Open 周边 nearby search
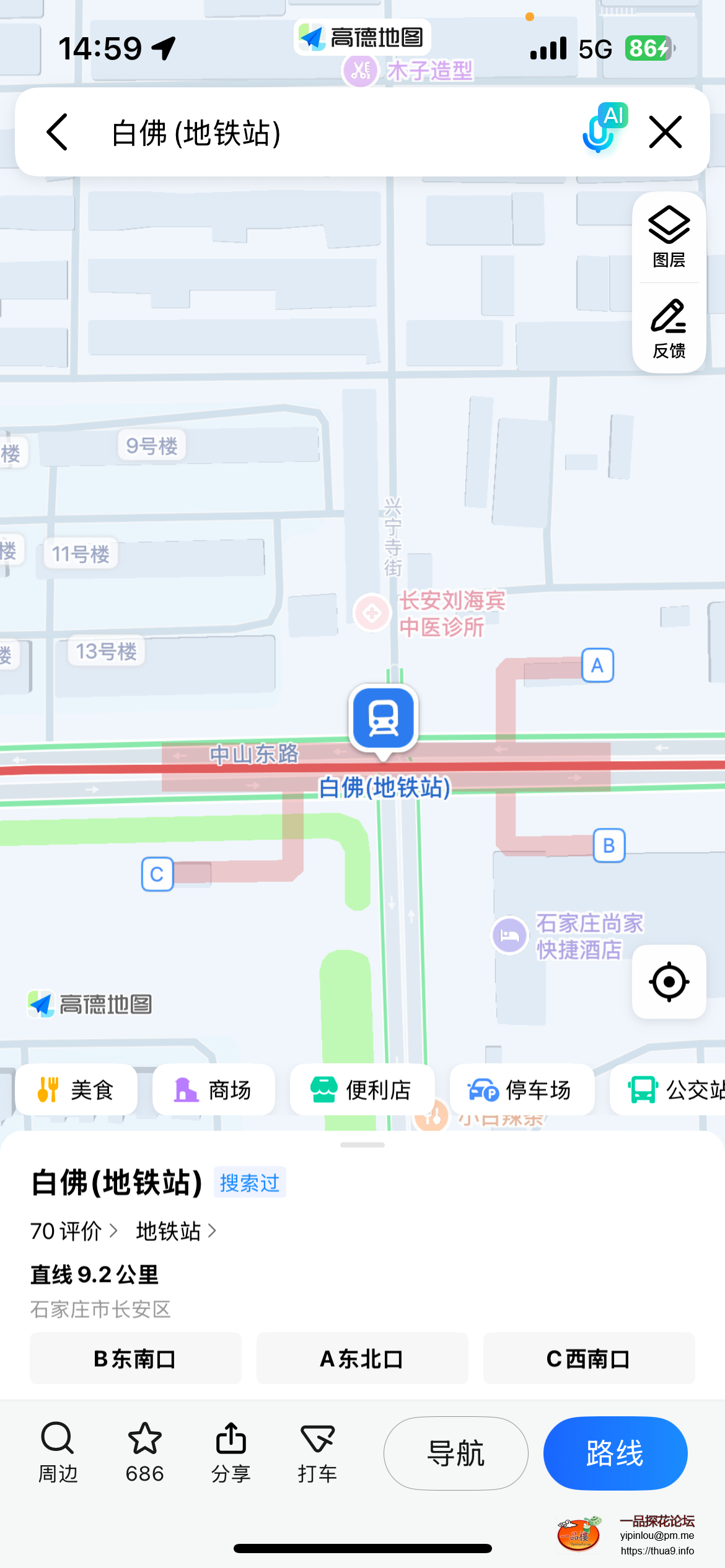Image resolution: width=725 pixels, height=1568 pixels. [x=58, y=1452]
